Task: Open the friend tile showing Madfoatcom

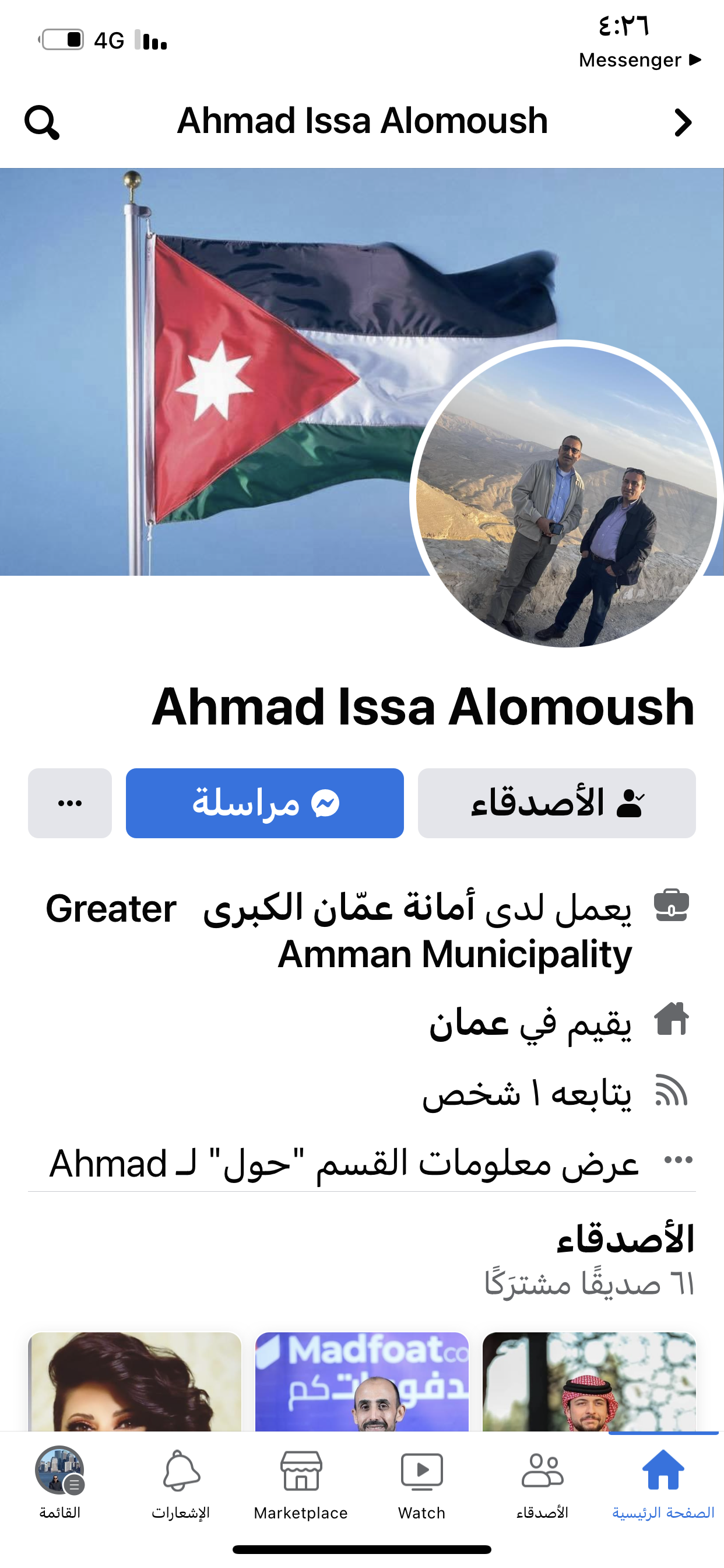Action: pos(361,1382)
